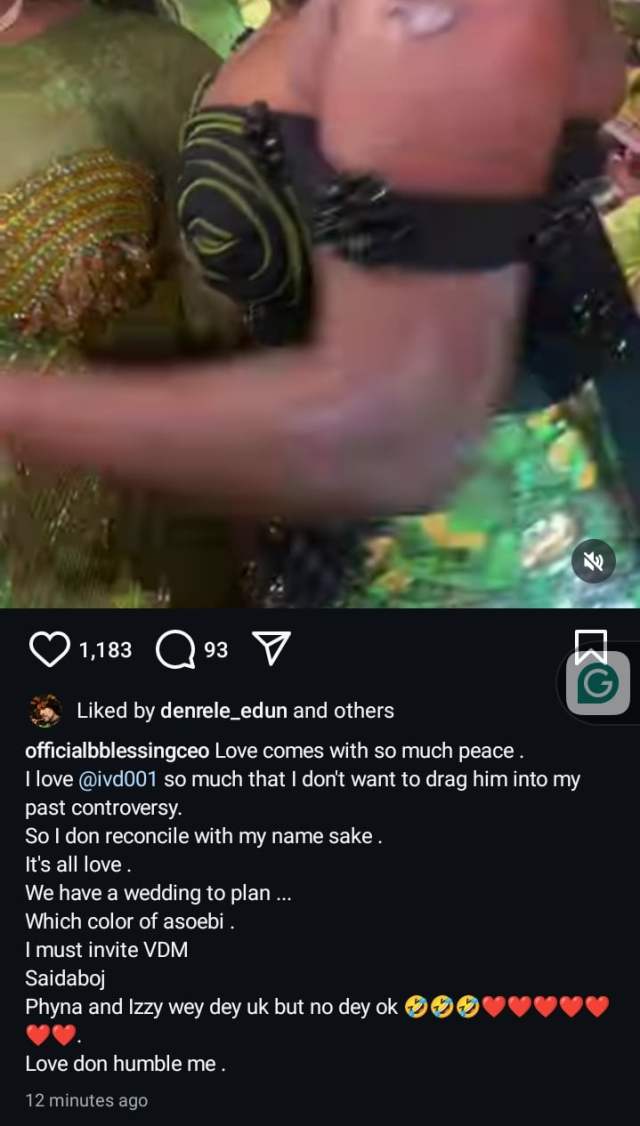View the 1,183 likes list
The width and height of the screenshot is (640, 1126).
(x=105, y=650)
